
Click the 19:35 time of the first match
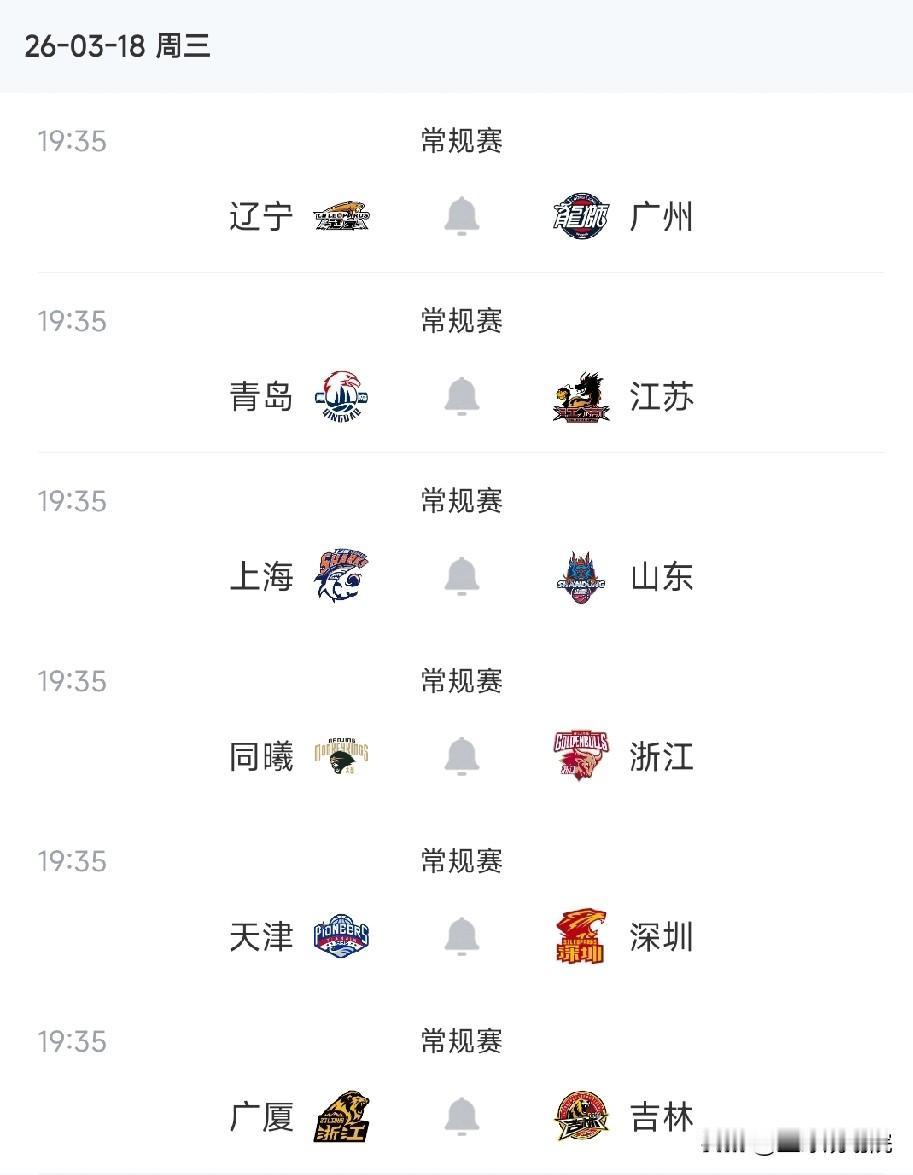[x=70, y=141]
